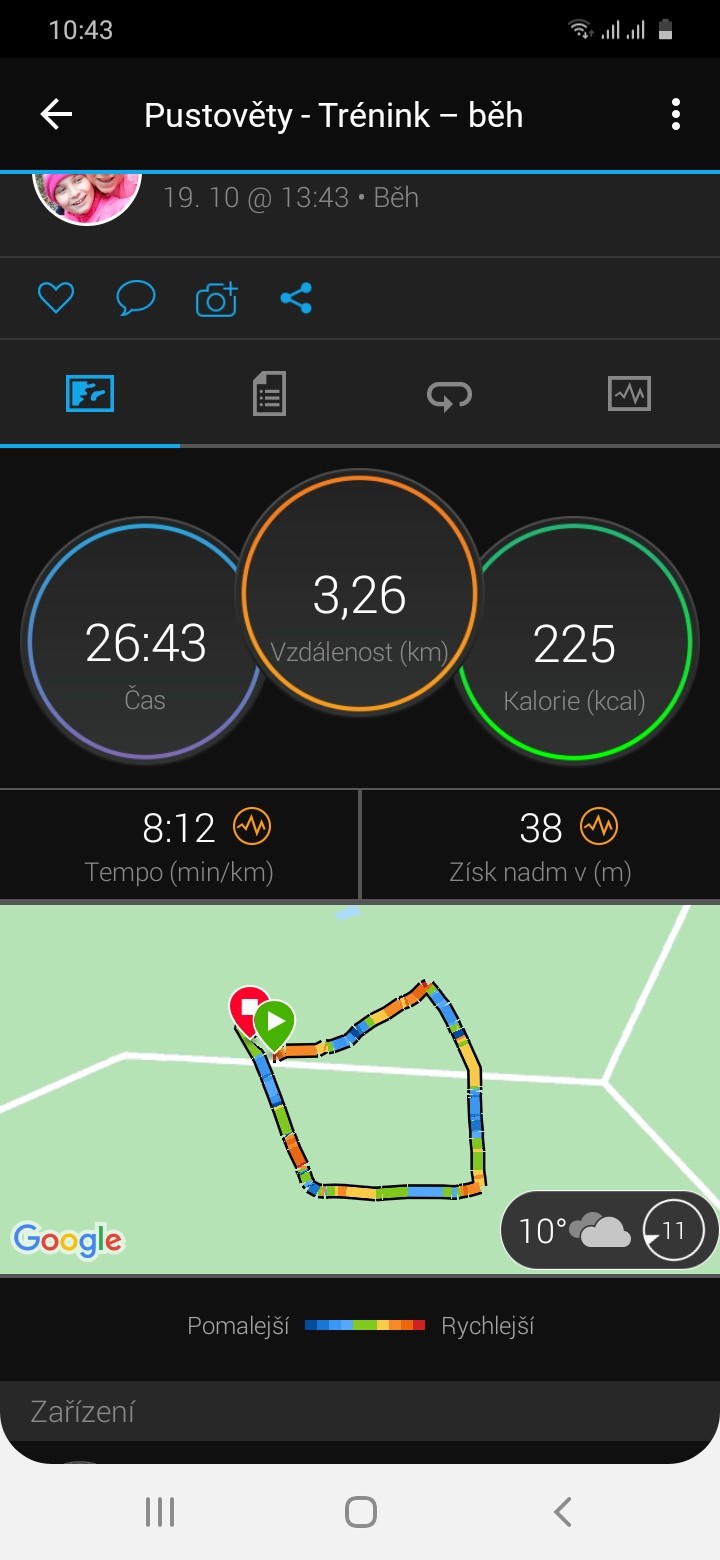
Task: Open recent apps from navigation bar
Action: pyautogui.click(x=160, y=1512)
